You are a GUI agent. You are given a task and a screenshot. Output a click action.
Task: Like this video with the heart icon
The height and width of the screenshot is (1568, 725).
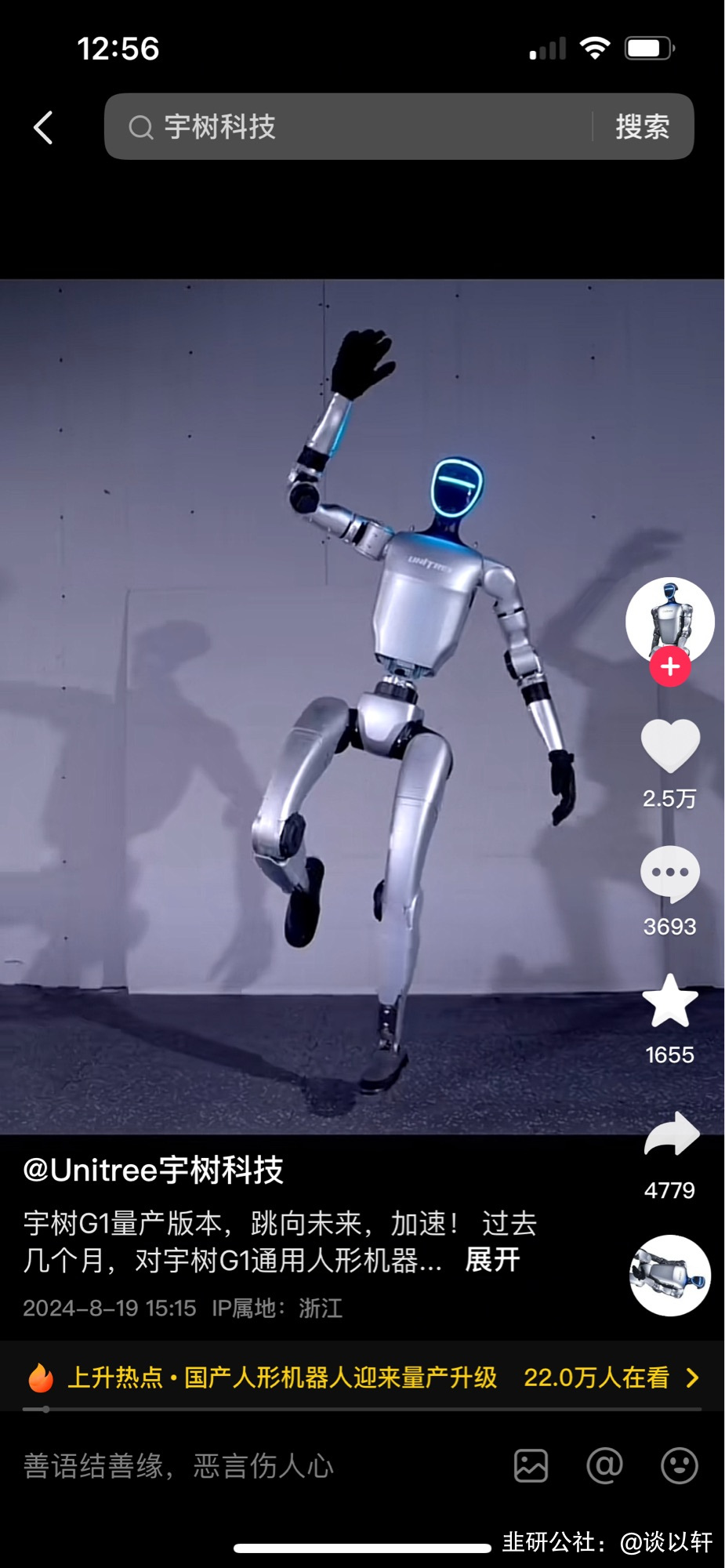(x=669, y=746)
